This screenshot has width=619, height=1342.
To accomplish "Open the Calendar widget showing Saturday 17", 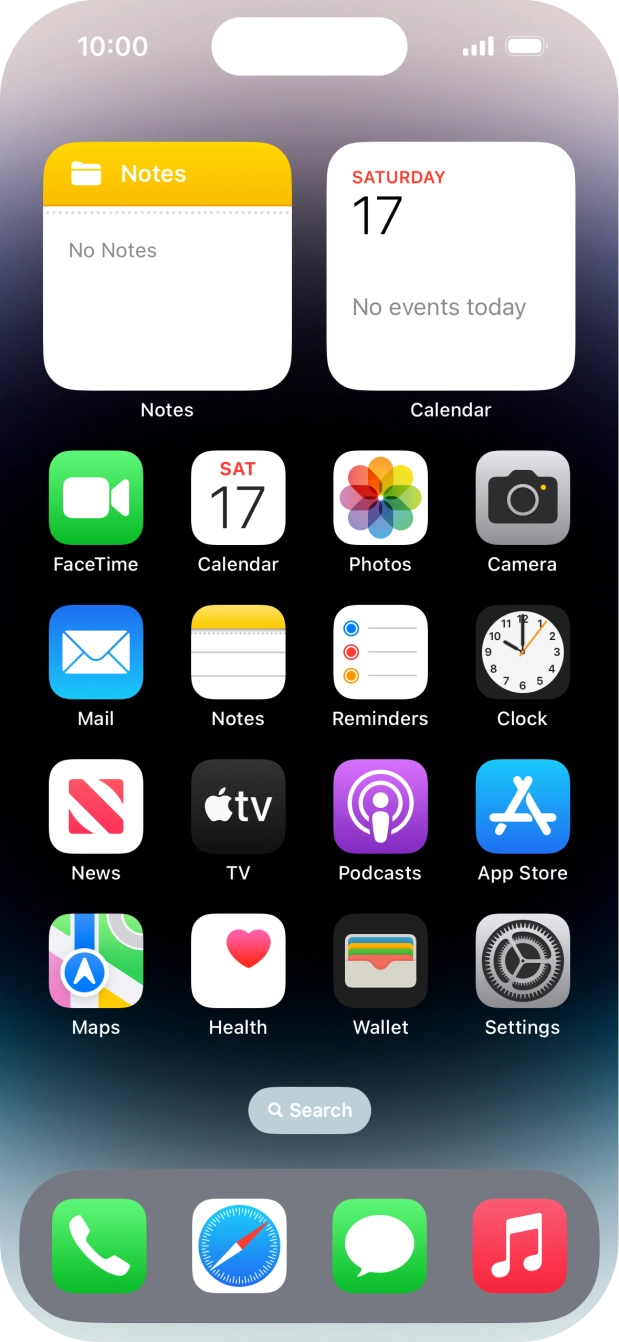I will tap(450, 266).
